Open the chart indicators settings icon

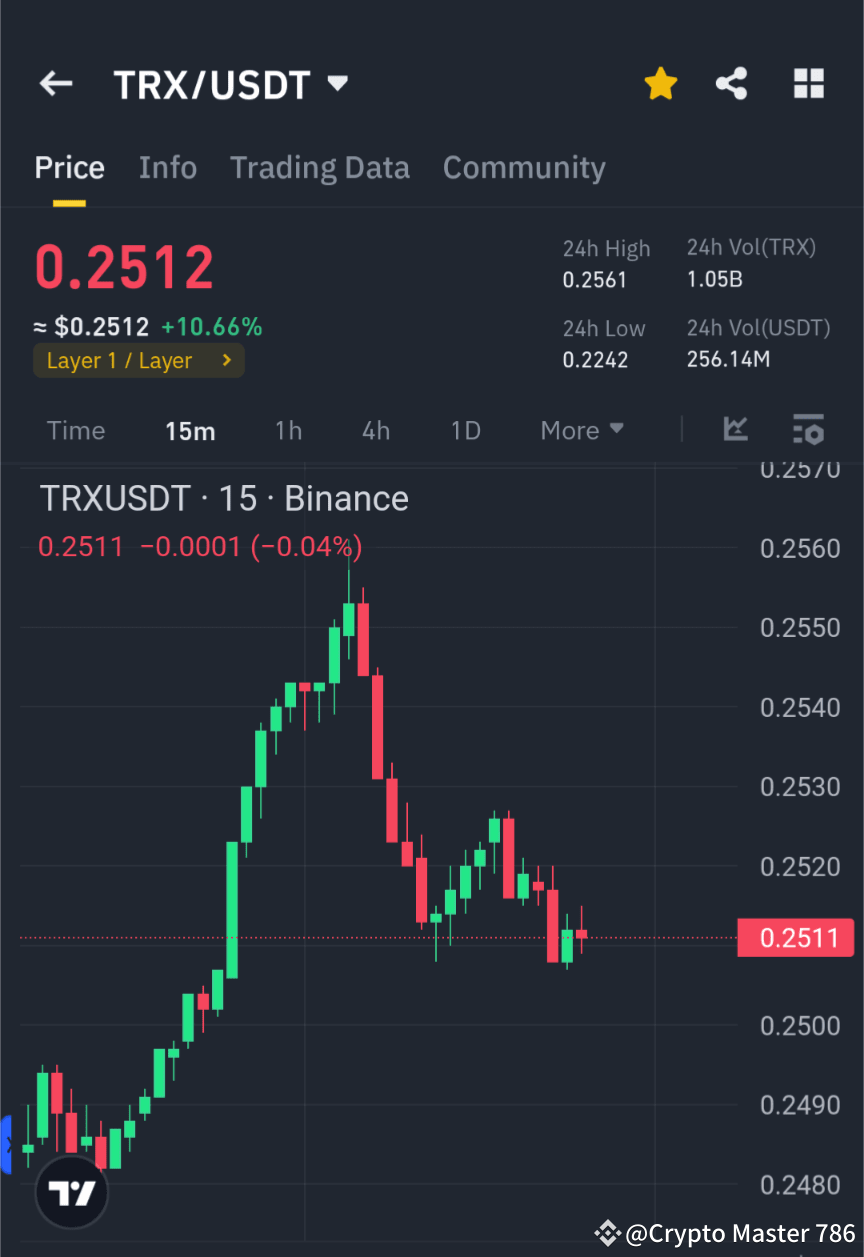[x=808, y=430]
